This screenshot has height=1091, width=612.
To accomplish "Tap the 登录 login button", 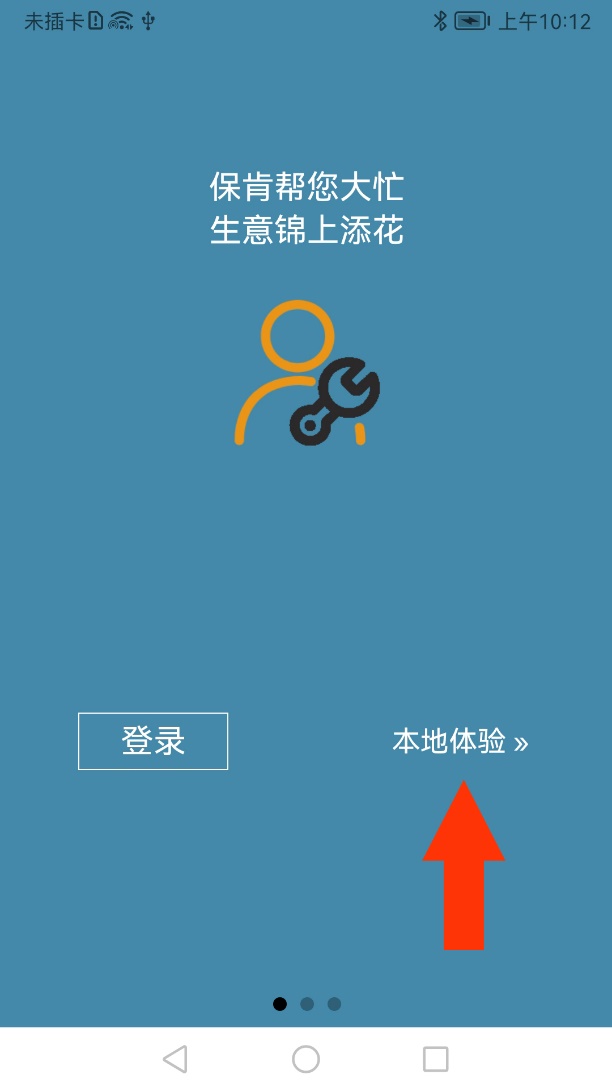I will pyautogui.click(x=153, y=741).
